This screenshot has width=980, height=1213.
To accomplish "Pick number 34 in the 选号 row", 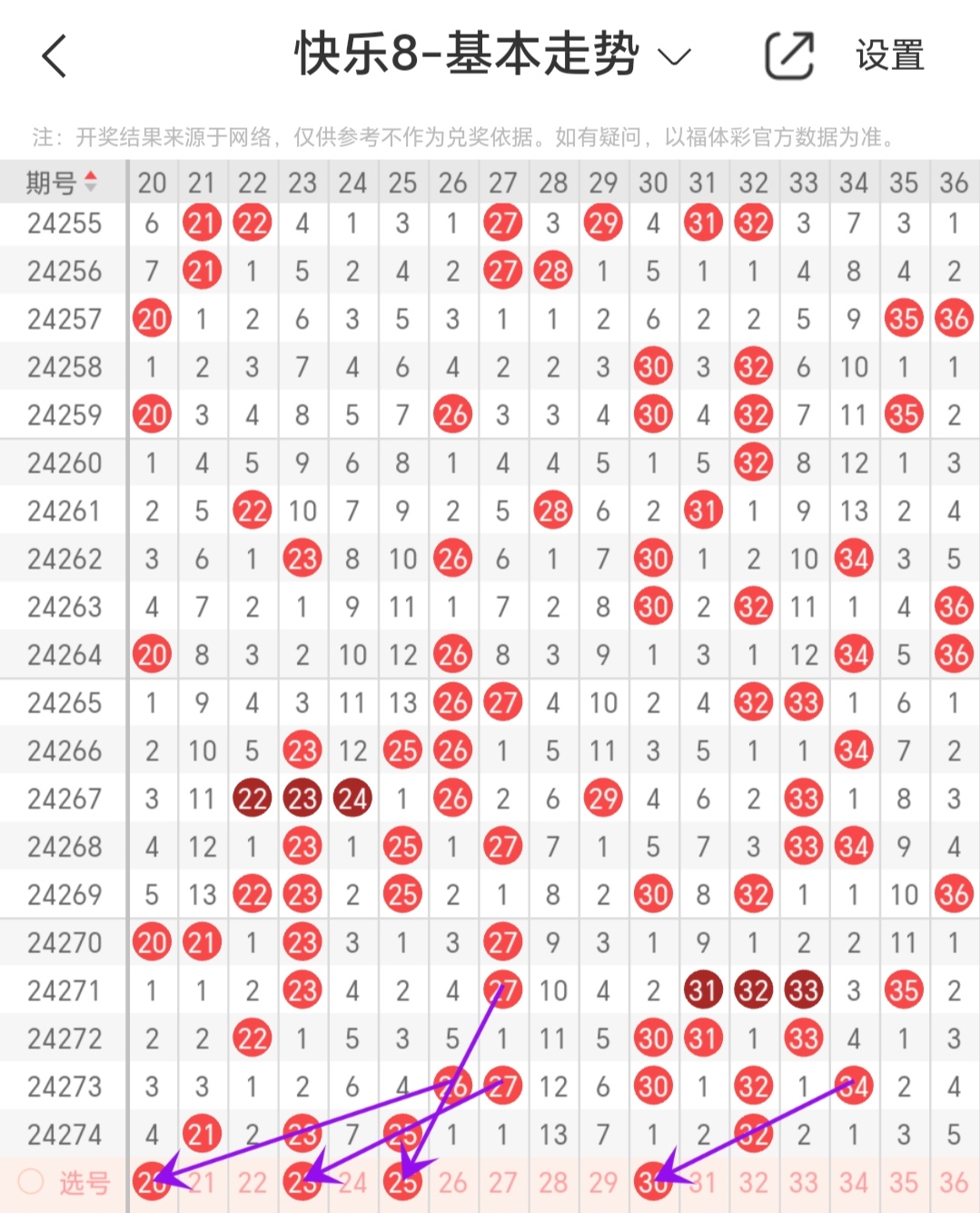I will pyautogui.click(x=853, y=1182).
